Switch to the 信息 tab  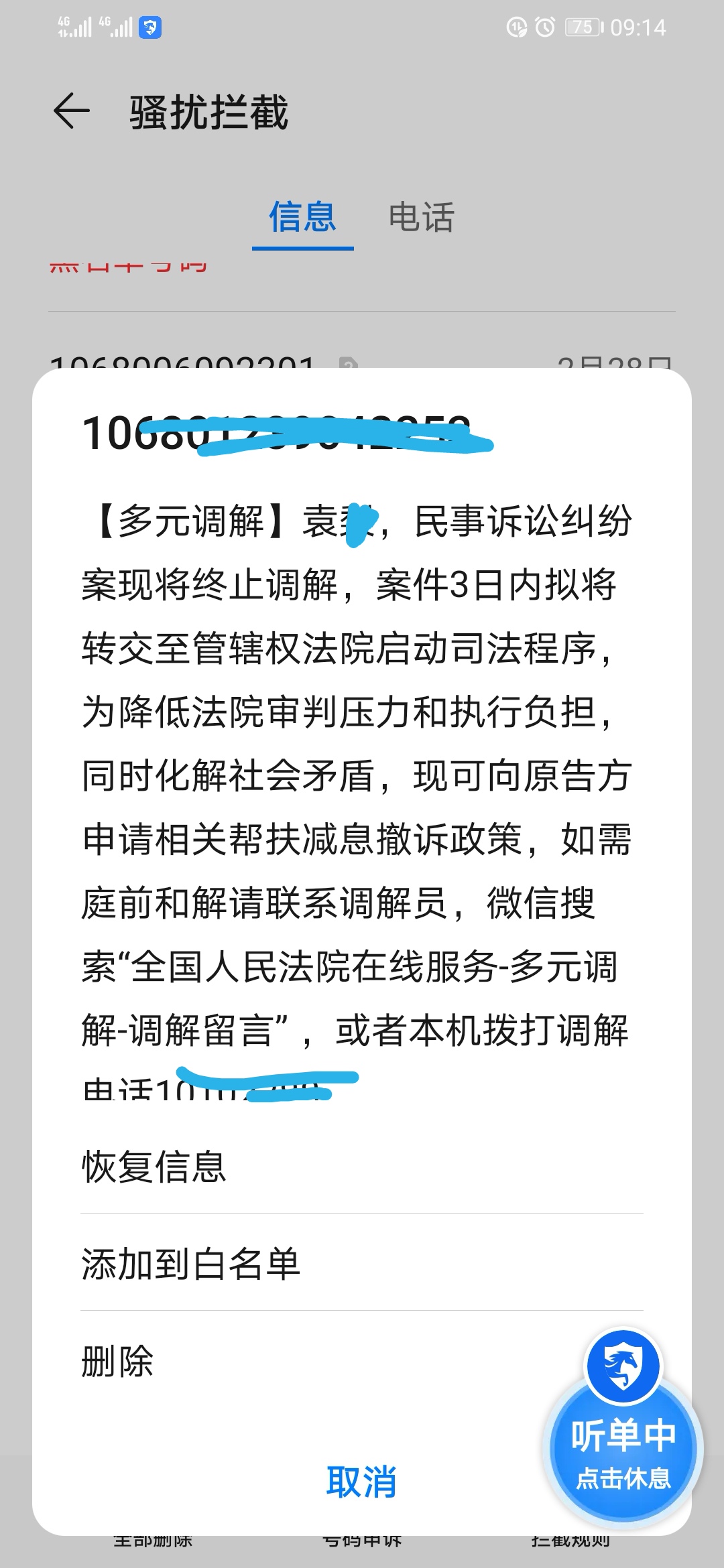point(302,218)
